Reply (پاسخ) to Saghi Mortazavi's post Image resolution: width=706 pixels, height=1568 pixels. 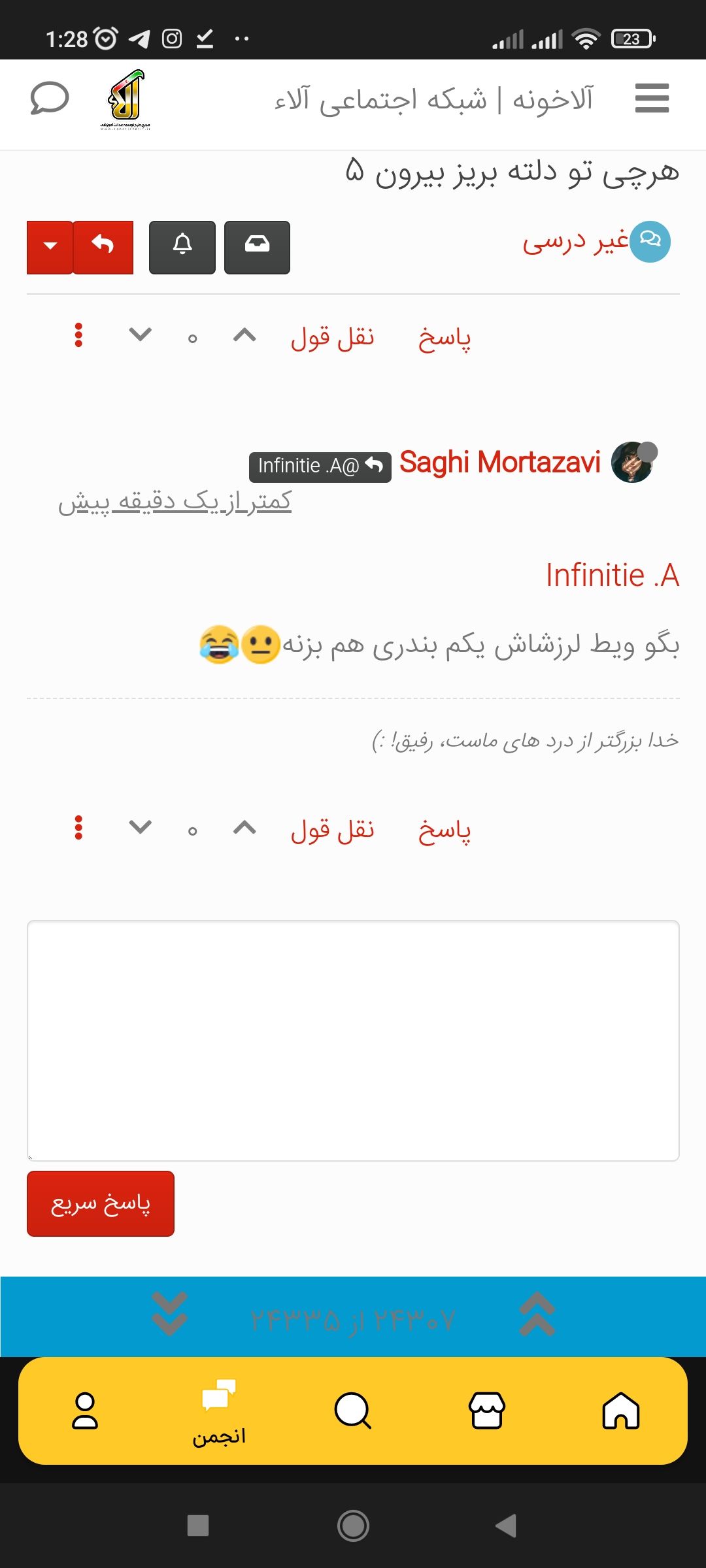445,830
